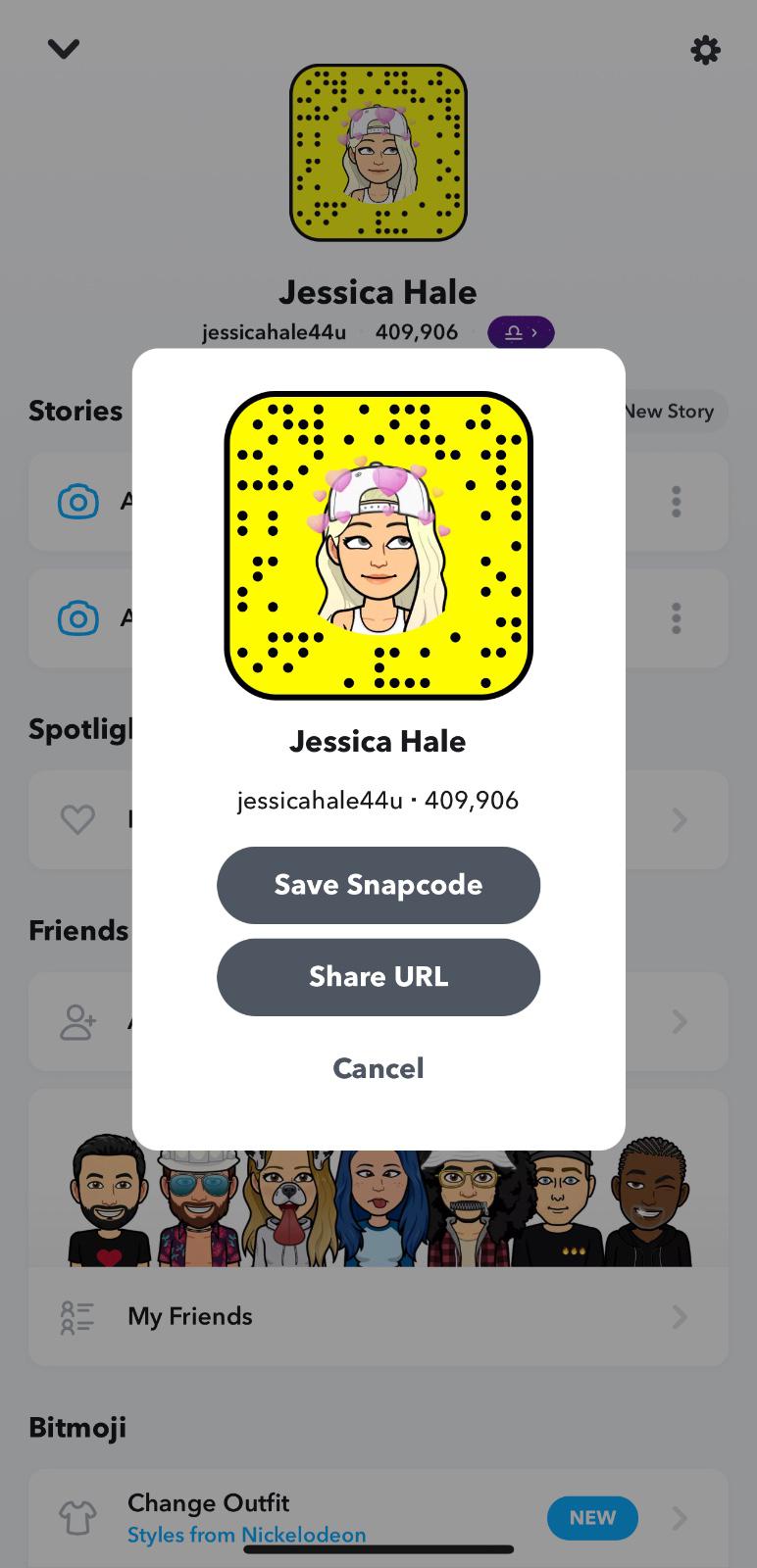The image size is (757, 1568).
Task: Collapse the profile with the down arrow
Action: (x=64, y=48)
